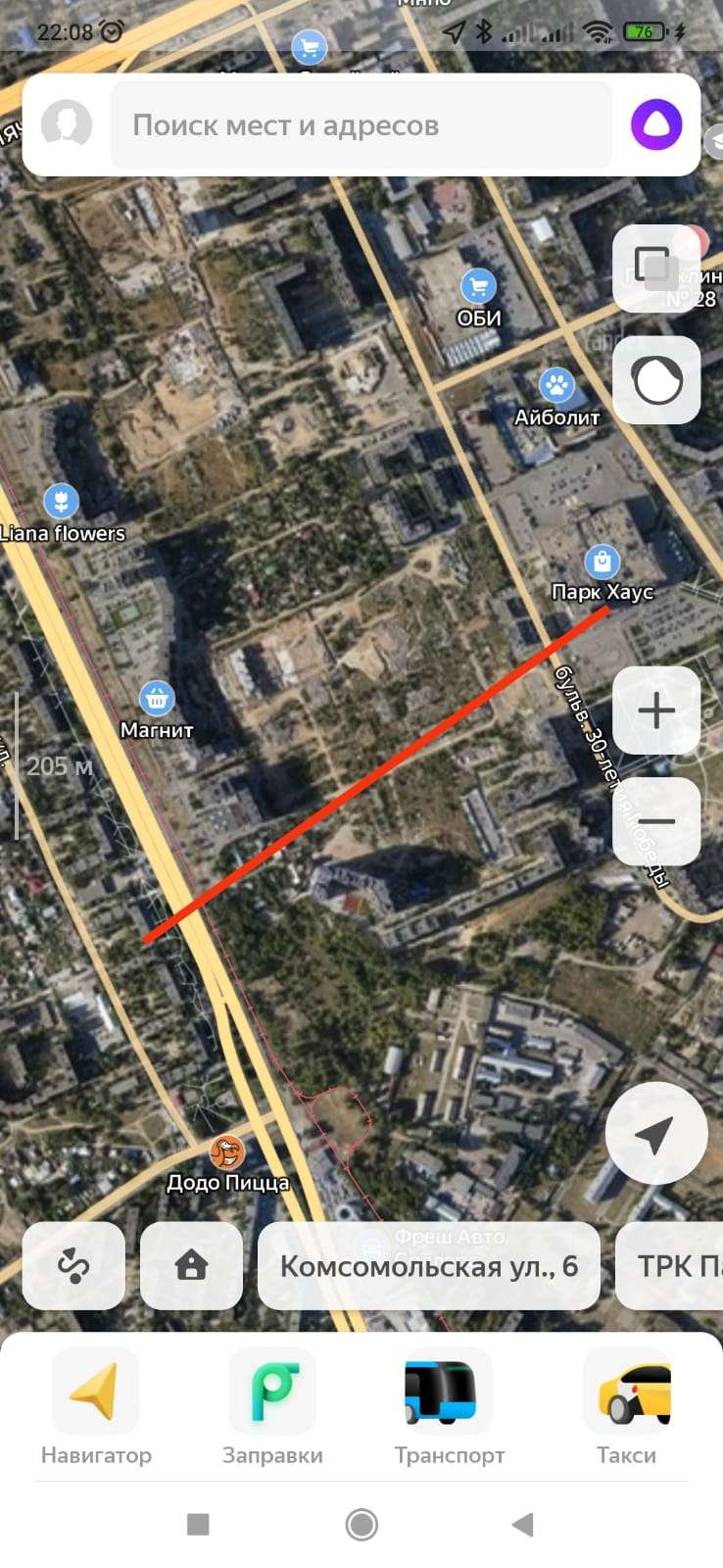The width and height of the screenshot is (723, 1568).
Task: Tap the ОБИ store marker on the map
Action: pos(478,299)
